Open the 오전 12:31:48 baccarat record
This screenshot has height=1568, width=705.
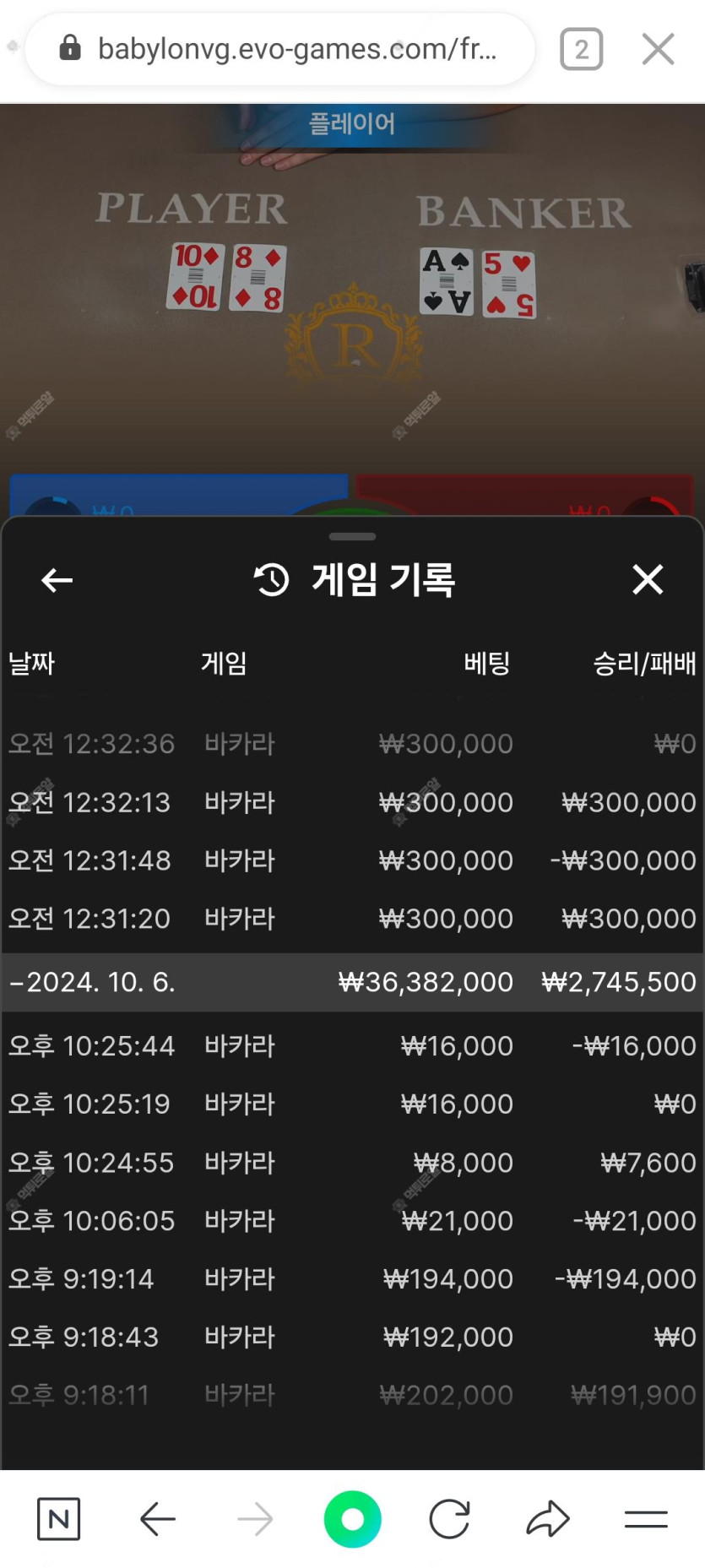click(352, 860)
